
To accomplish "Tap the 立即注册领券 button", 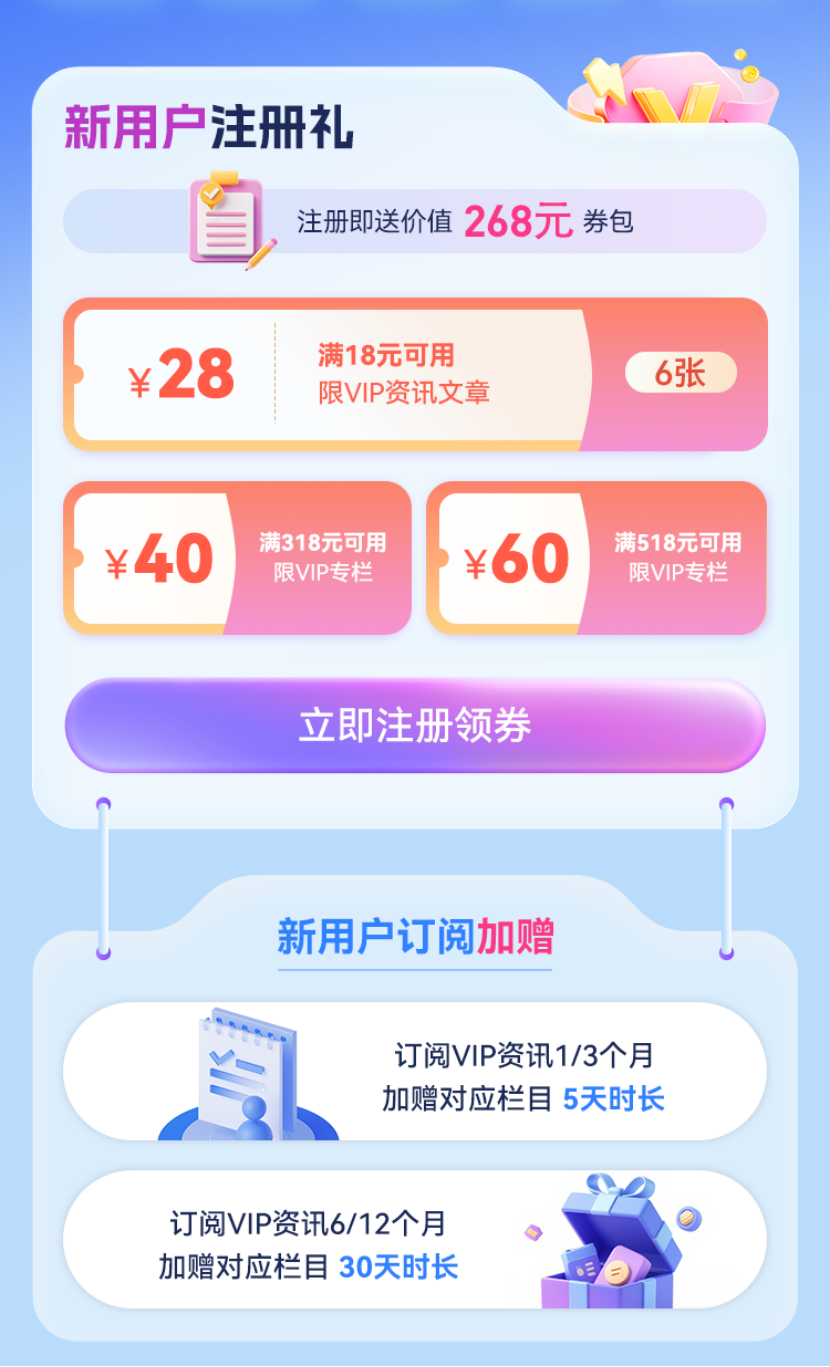I will [415, 726].
